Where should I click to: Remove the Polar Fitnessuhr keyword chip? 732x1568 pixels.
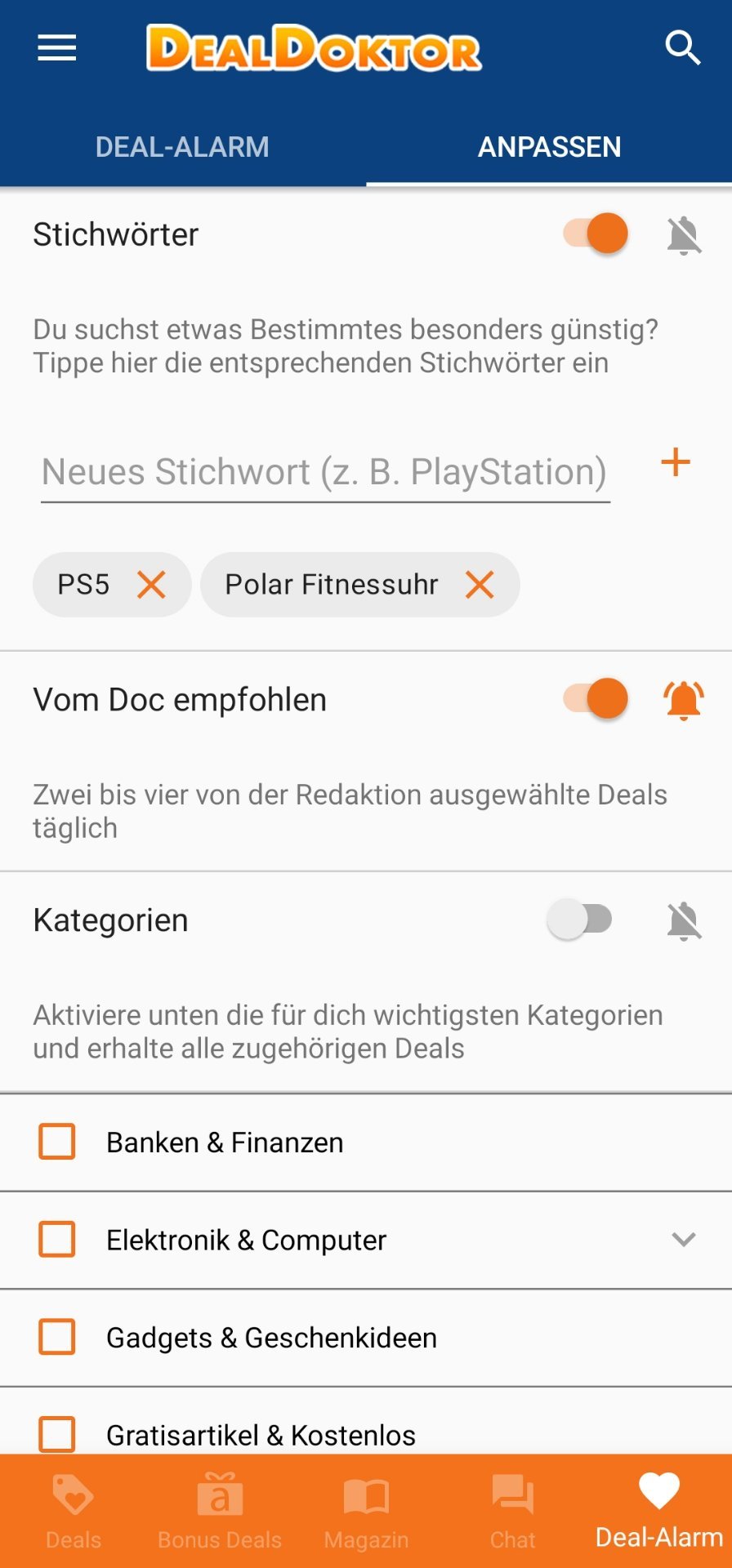[x=480, y=585]
